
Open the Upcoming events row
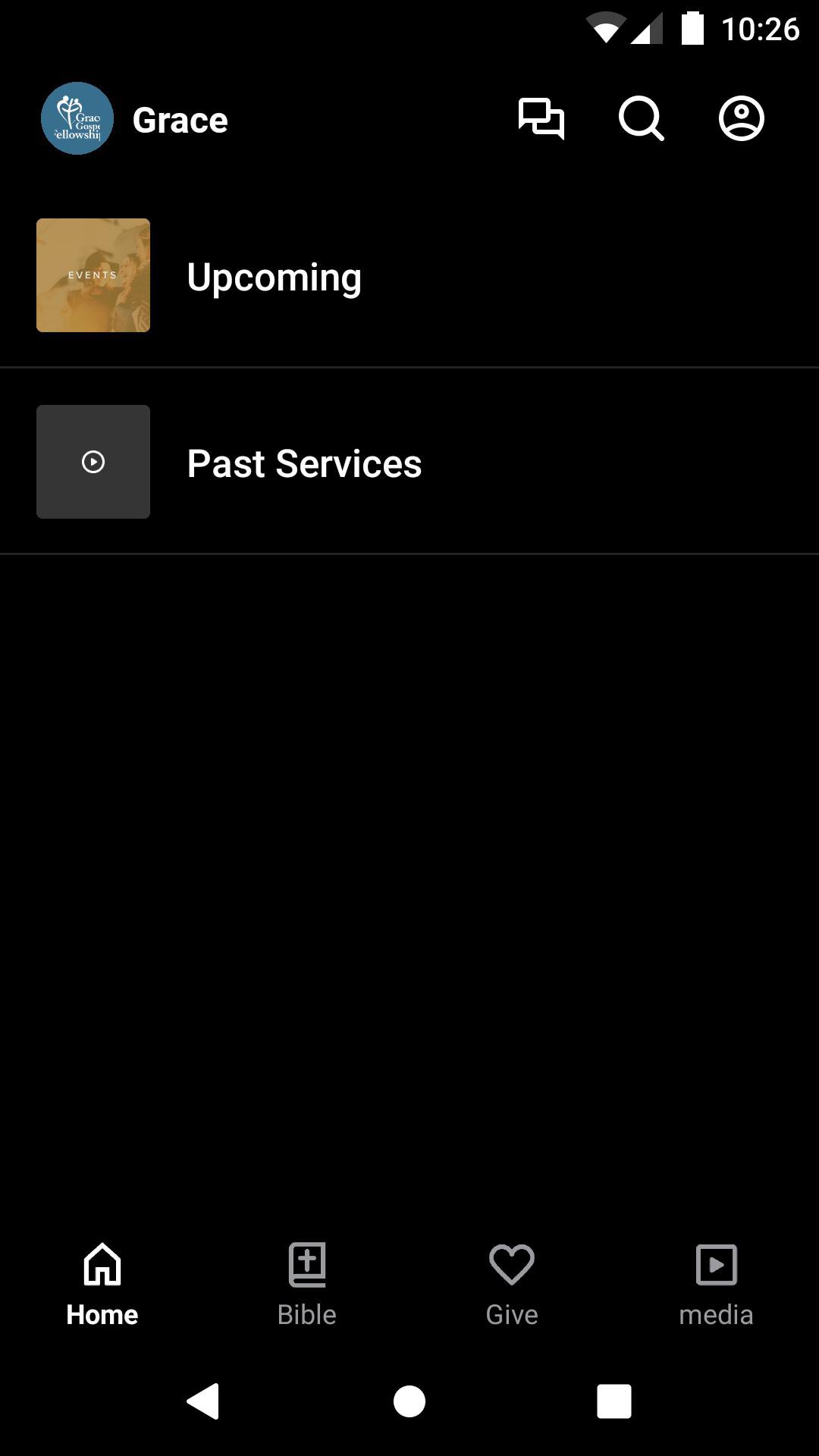[x=409, y=276]
